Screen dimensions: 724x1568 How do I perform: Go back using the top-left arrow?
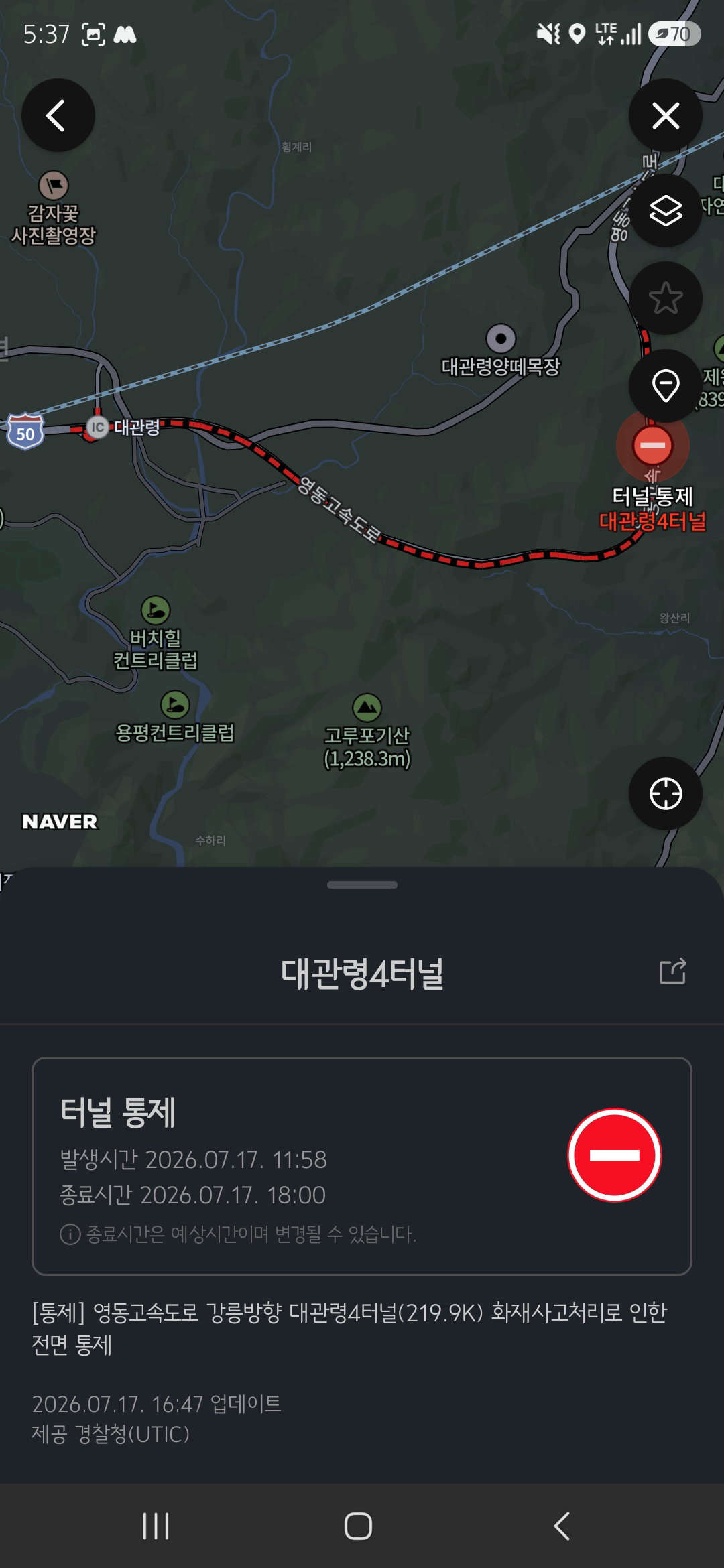pos(58,115)
